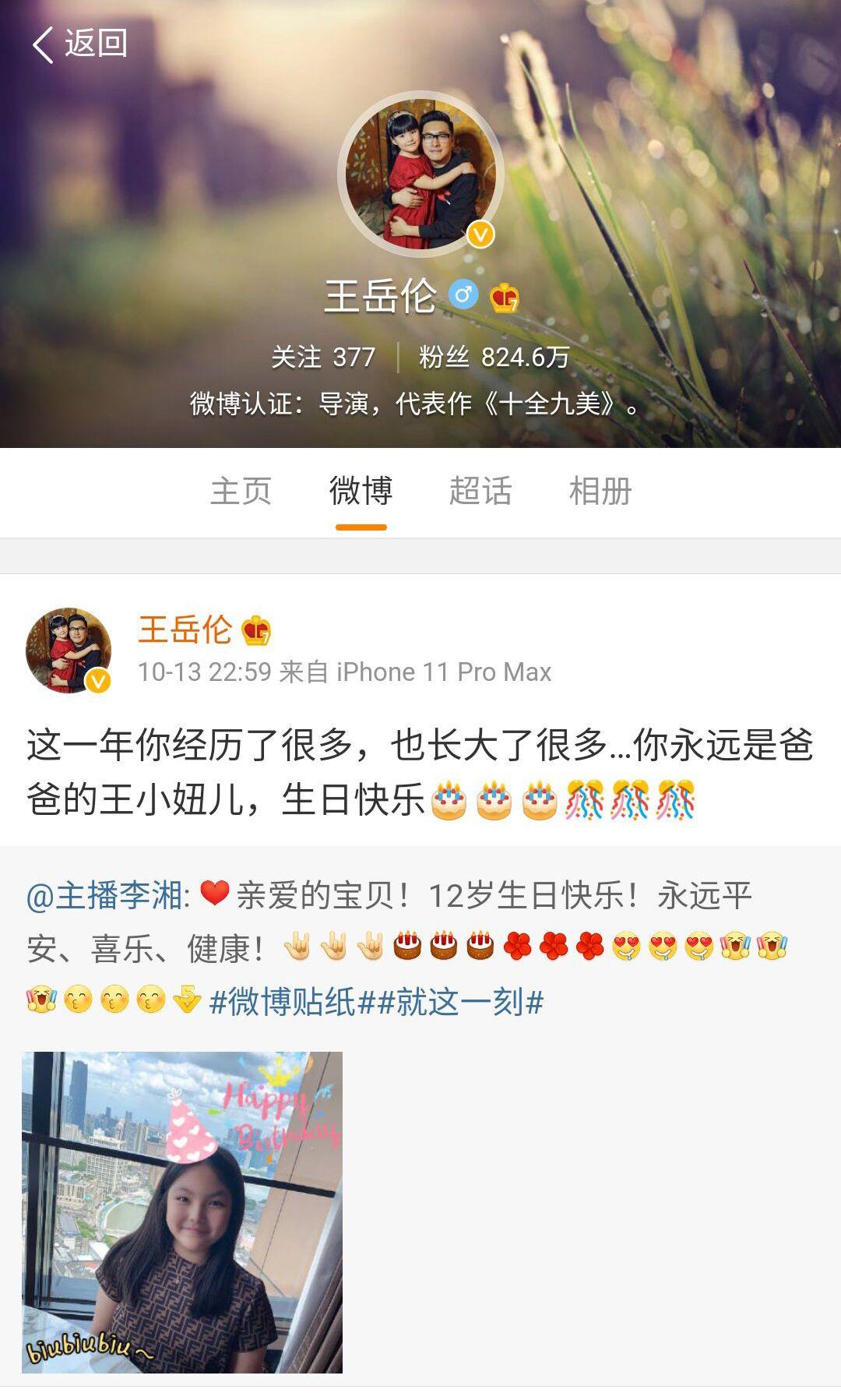The height and width of the screenshot is (1400, 841).
Task: Tap the small avatar beside the post
Action: tap(69, 651)
